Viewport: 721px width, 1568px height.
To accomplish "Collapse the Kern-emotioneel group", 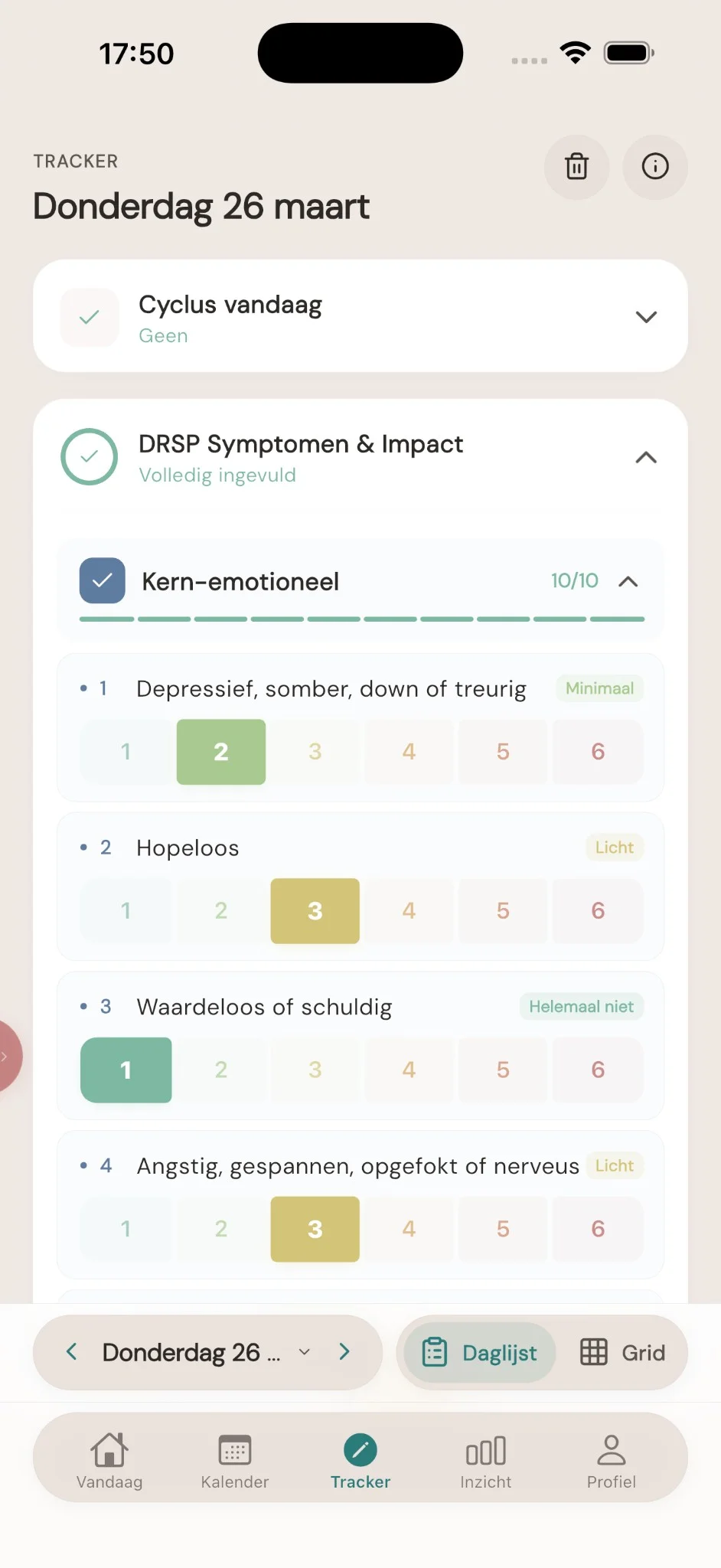I will click(x=628, y=581).
